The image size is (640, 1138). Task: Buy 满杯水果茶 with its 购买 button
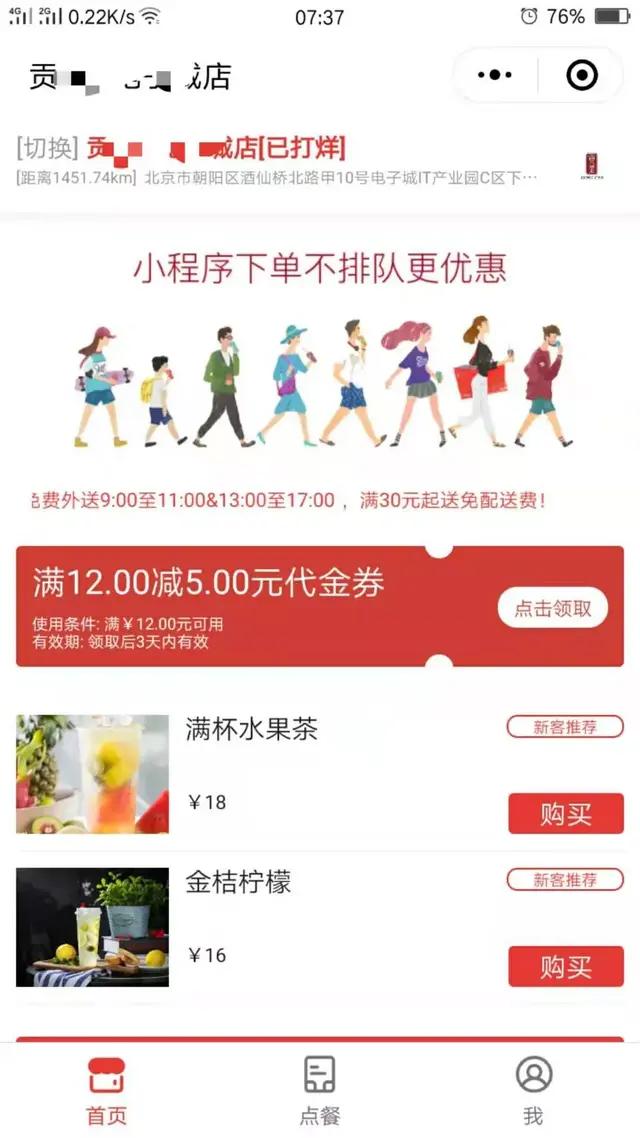pyautogui.click(x=566, y=814)
